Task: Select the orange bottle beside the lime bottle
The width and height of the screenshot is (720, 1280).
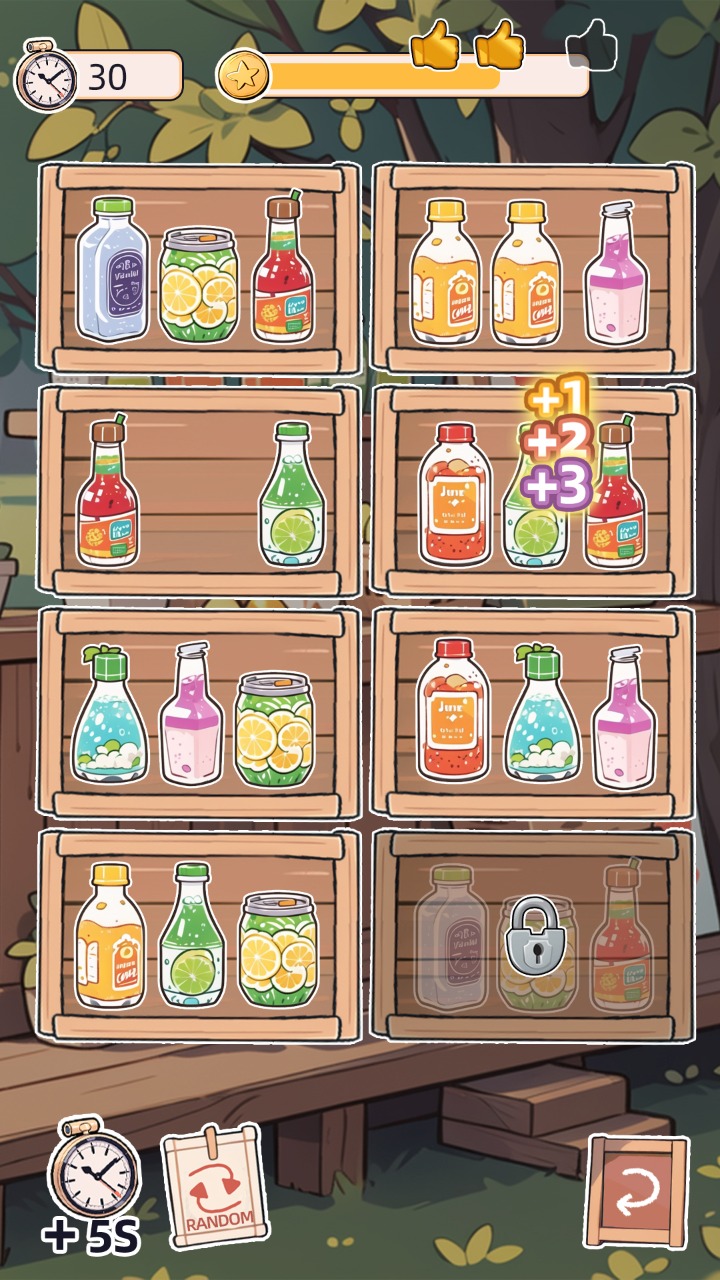Action: tap(109, 935)
